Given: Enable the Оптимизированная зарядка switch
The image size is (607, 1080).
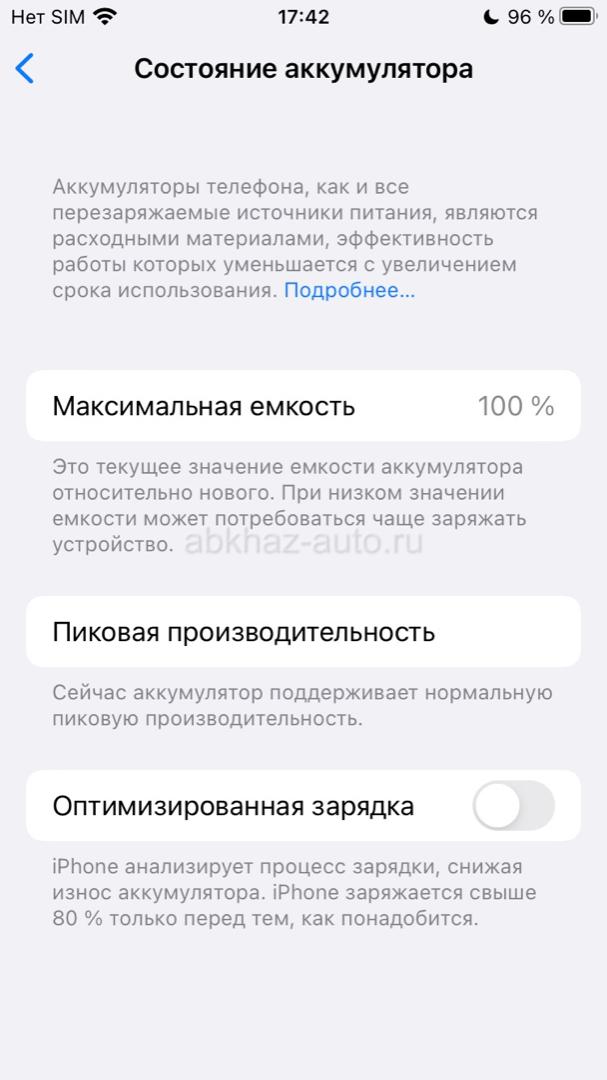Looking at the screenshot, I should [x=513, y=806].
